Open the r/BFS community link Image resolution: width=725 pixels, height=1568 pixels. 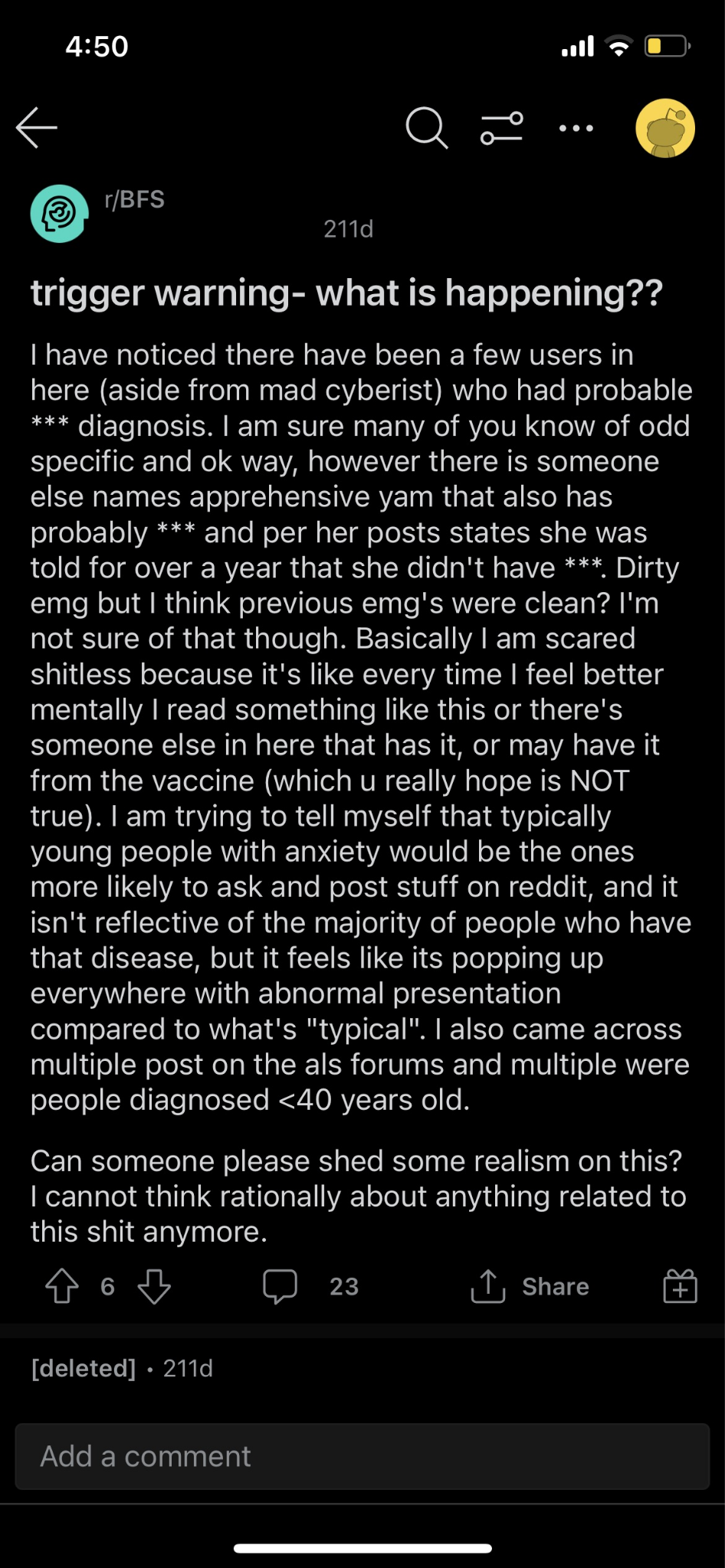point(135,199)
